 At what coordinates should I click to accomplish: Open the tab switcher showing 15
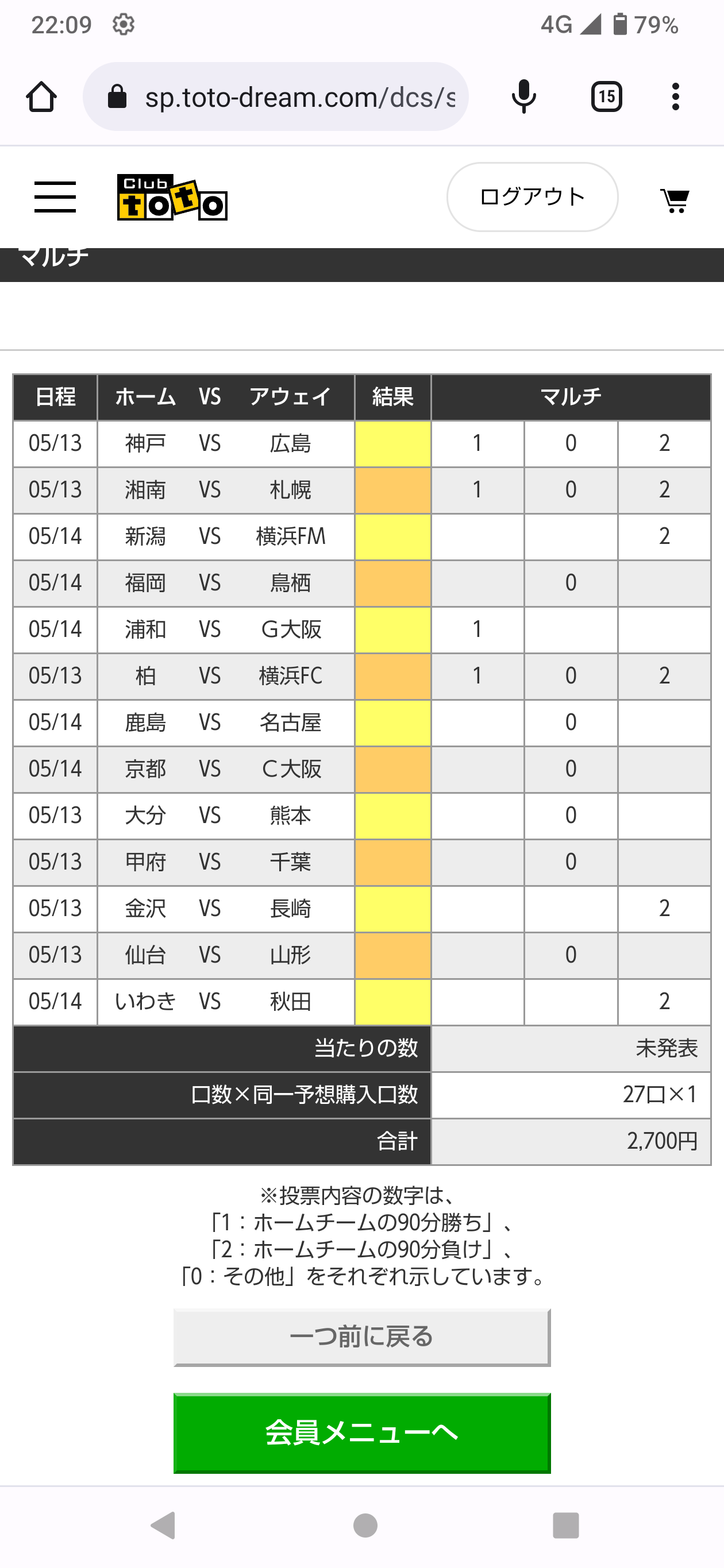(606, 97)
